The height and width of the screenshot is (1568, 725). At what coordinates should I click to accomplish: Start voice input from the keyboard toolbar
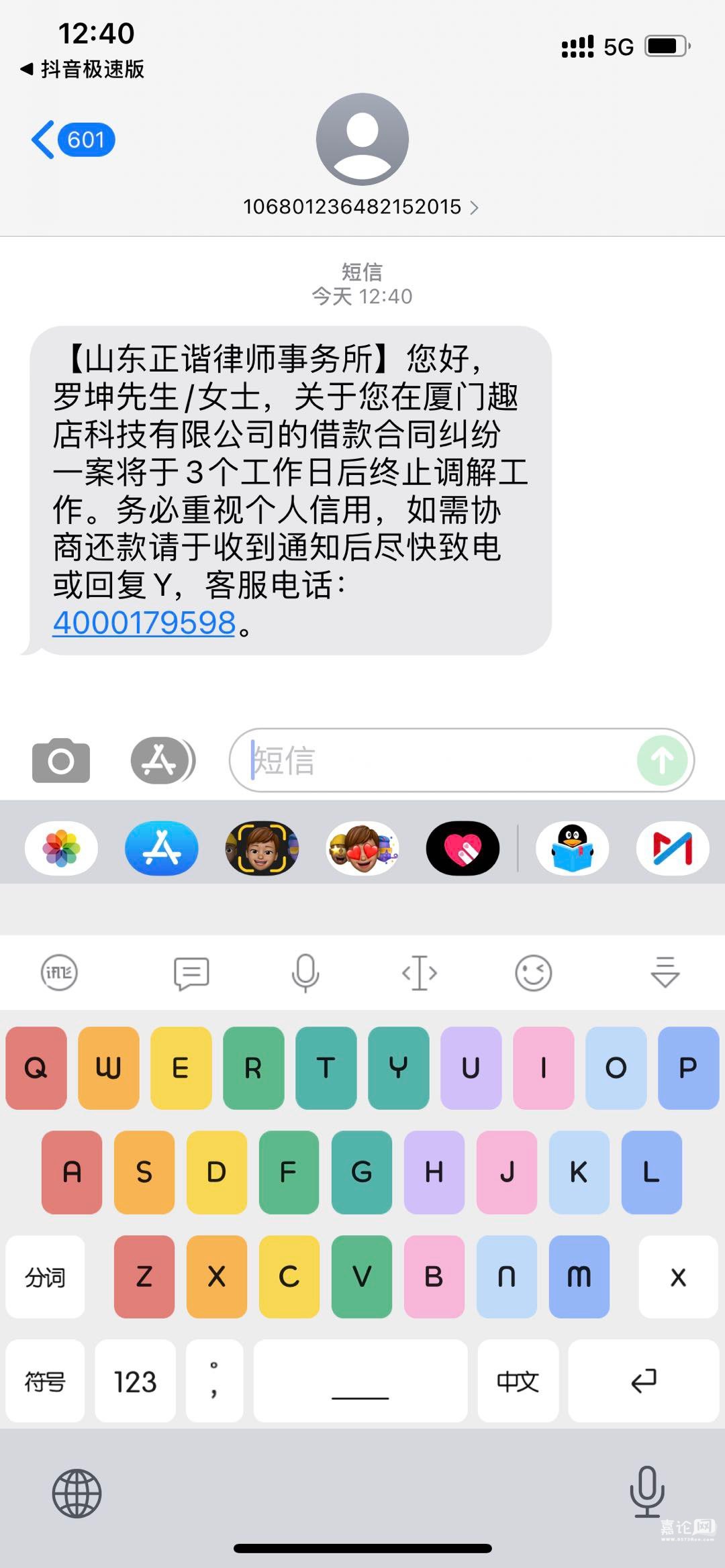(x=305, y=972)
